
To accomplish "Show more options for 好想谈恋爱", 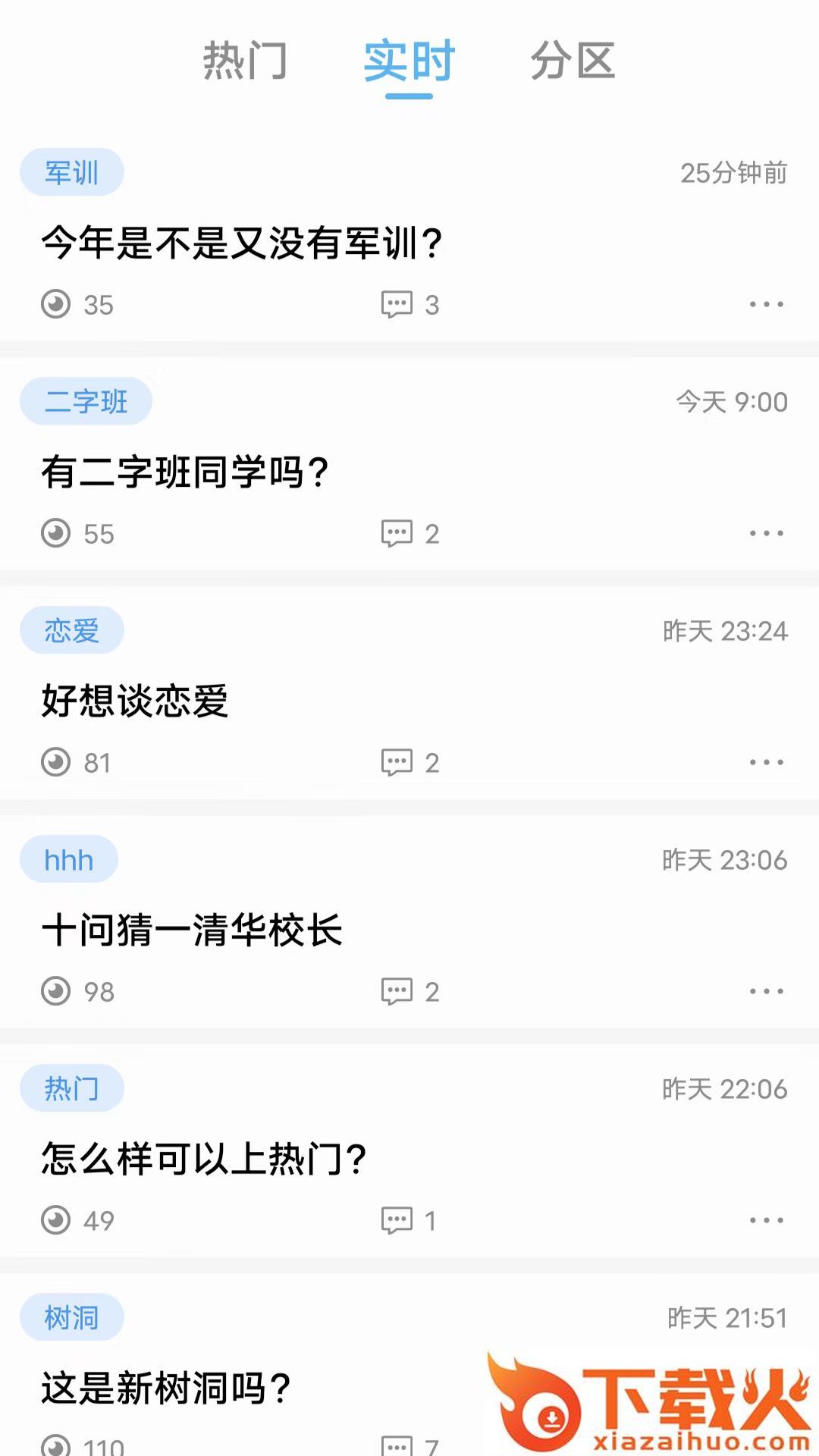I will click(x=766, y=763).
